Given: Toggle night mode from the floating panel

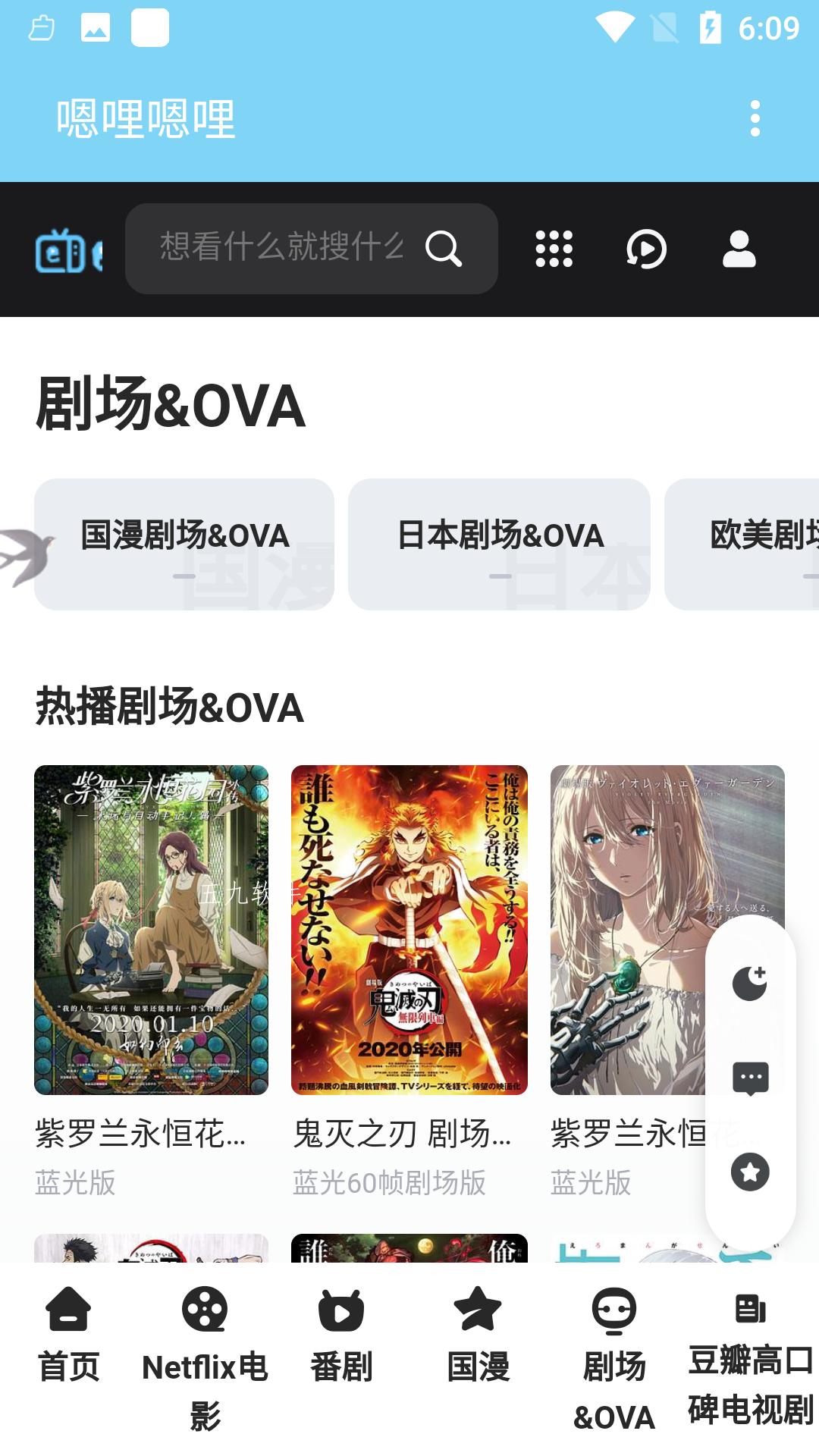Looking at the screenshot, I should coord(750,984).
